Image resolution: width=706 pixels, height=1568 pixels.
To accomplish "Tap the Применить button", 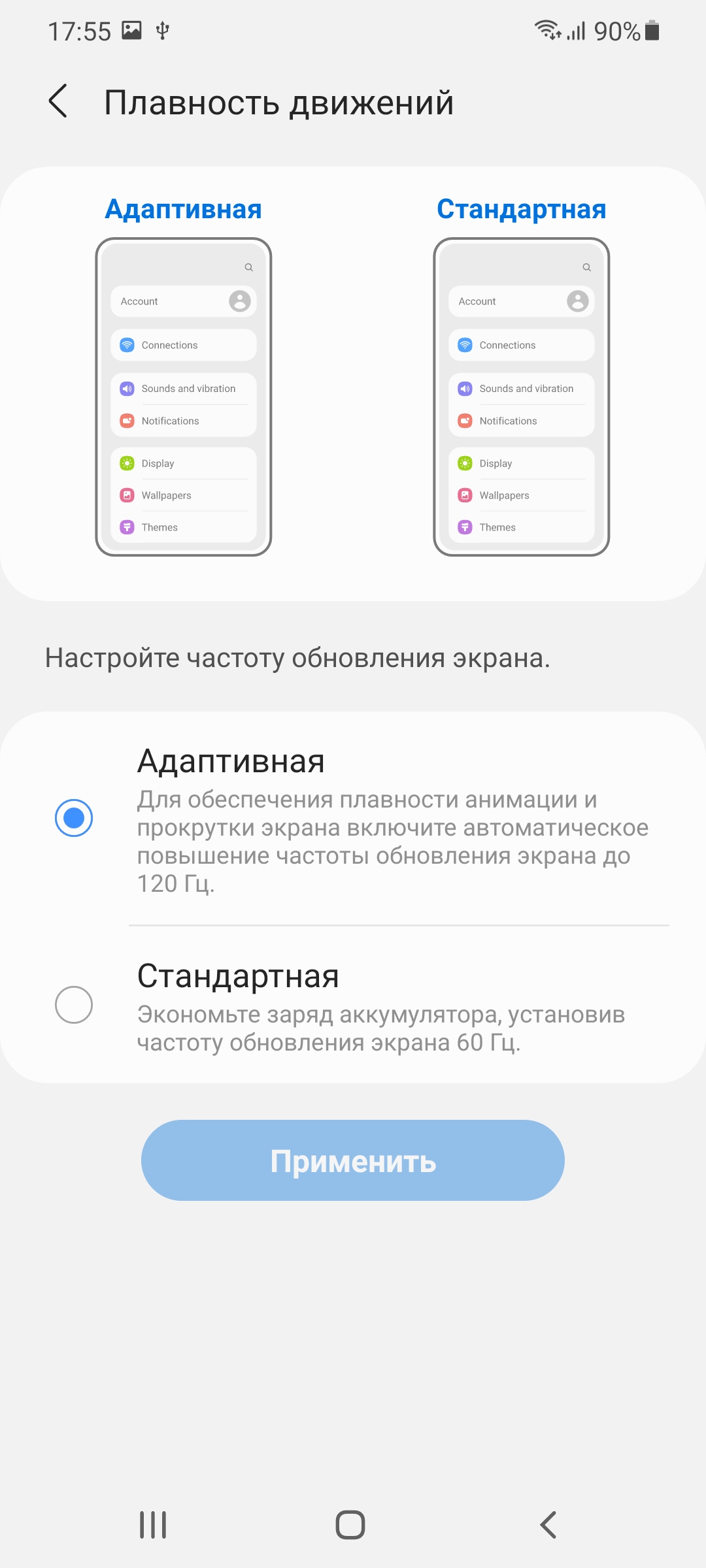I will click(x=353, y=1160).
